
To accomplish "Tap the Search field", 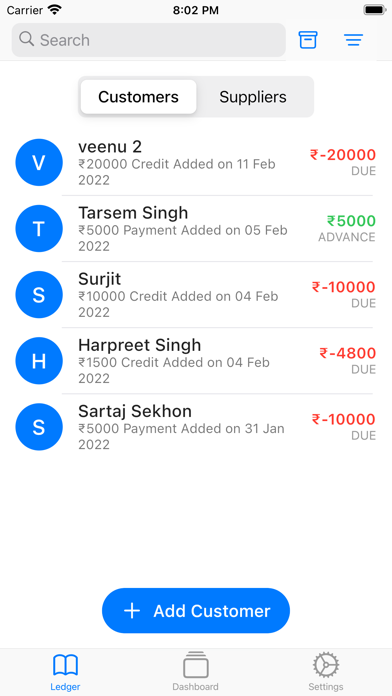I will click(149, 40).
